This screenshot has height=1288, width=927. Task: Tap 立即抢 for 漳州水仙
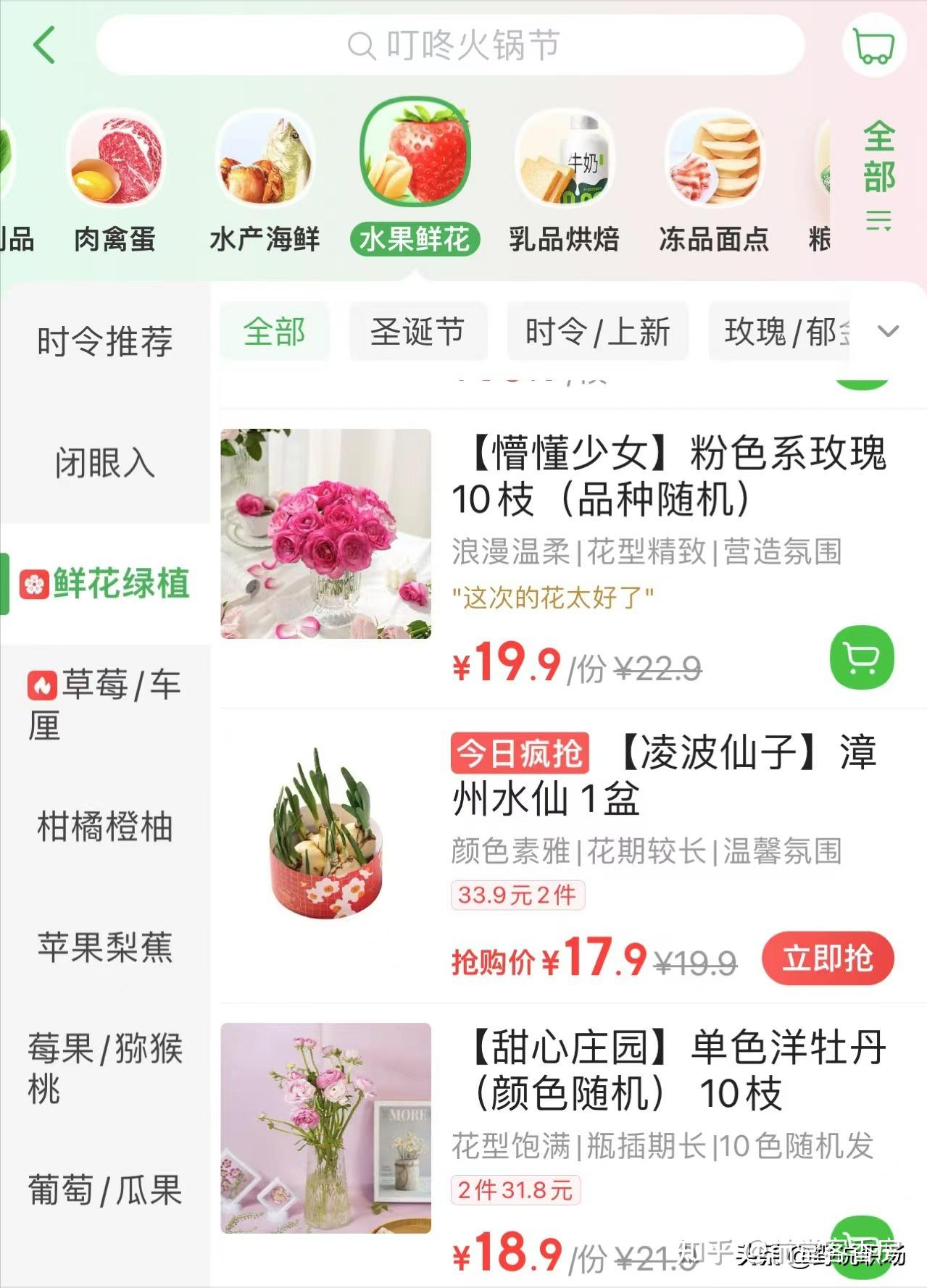coord(828,958)
